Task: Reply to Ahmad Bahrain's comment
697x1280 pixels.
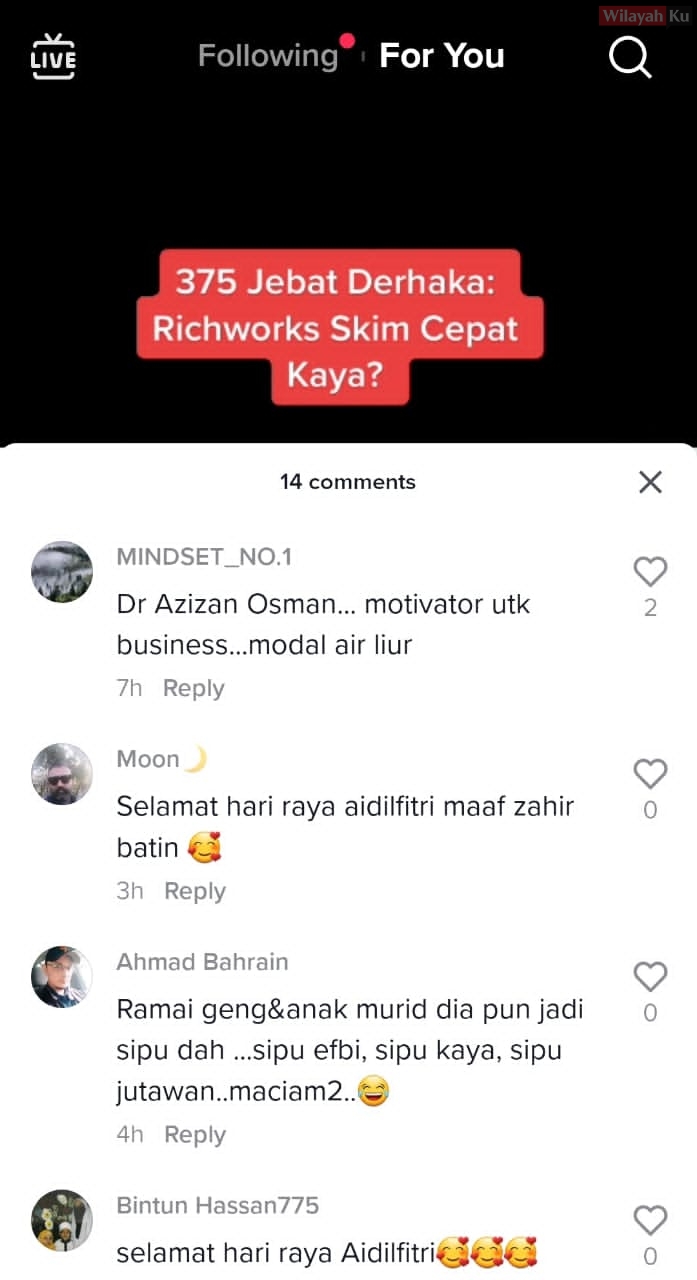Action: (194, 1135)
